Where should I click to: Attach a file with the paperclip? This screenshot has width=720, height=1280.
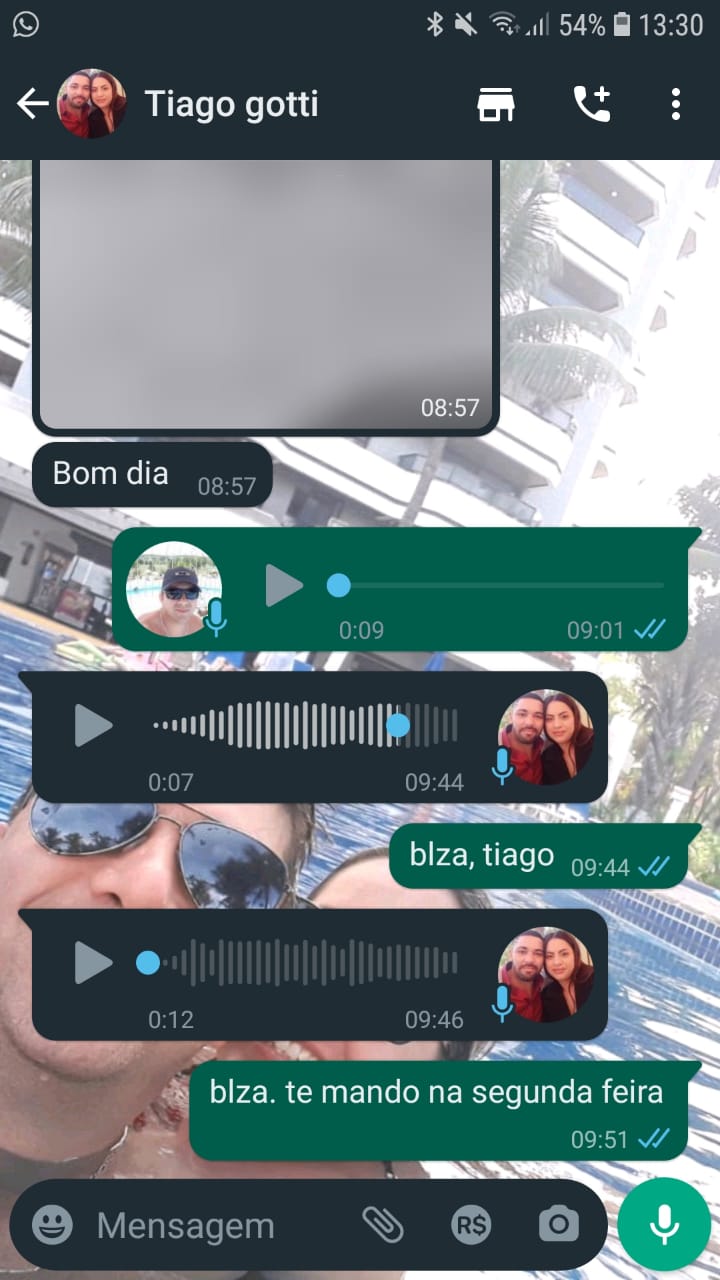(x=382, y=1225)
